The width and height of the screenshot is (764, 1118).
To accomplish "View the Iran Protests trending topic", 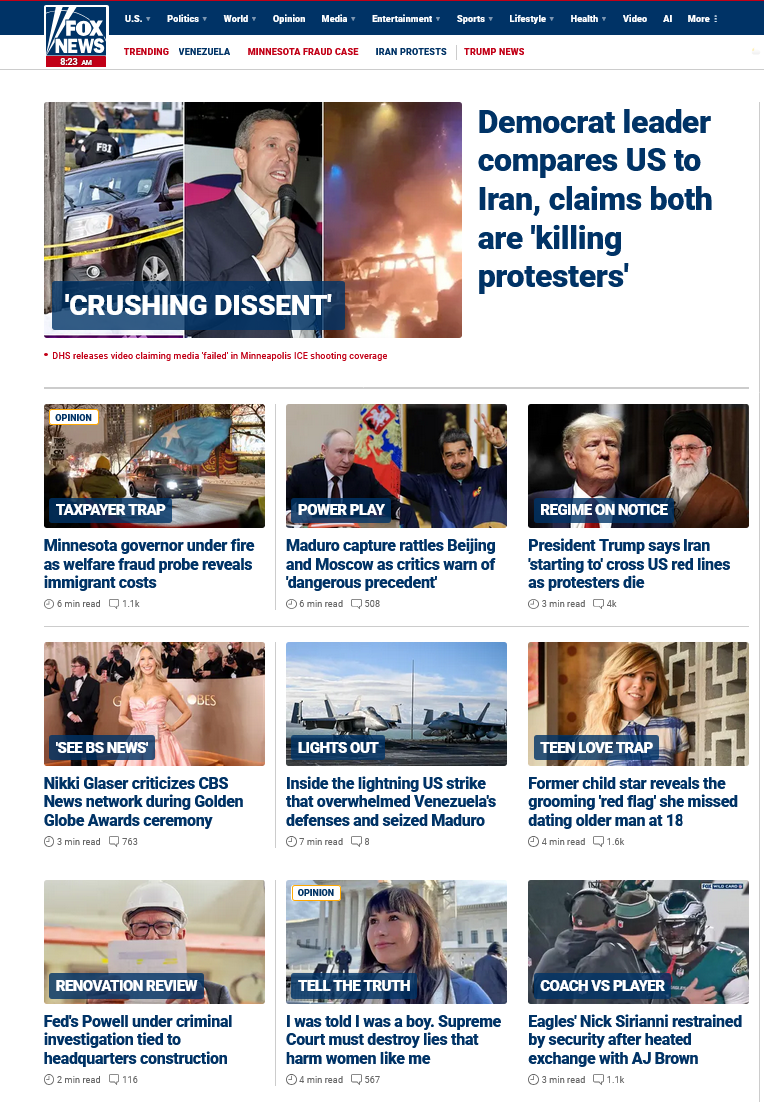I will (411, 52).
